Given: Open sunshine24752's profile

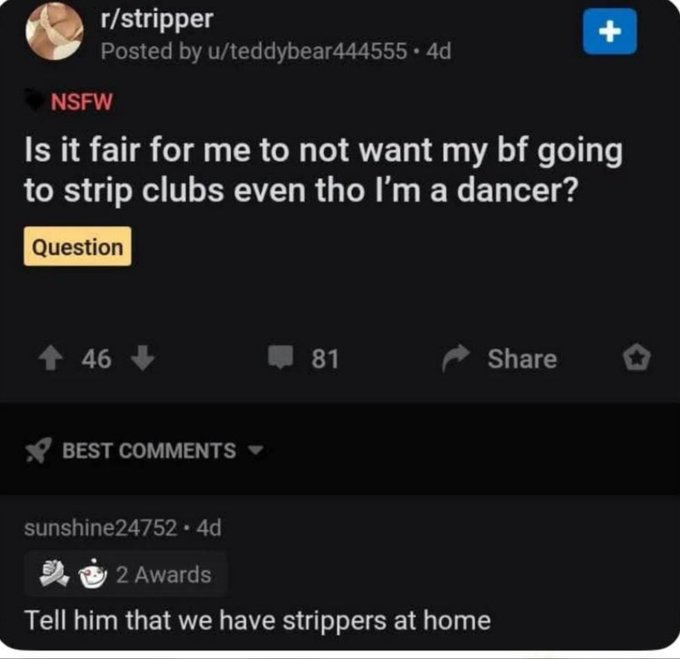Looking at the screenshot, I should pyautogui.click(x=101, y=526).
